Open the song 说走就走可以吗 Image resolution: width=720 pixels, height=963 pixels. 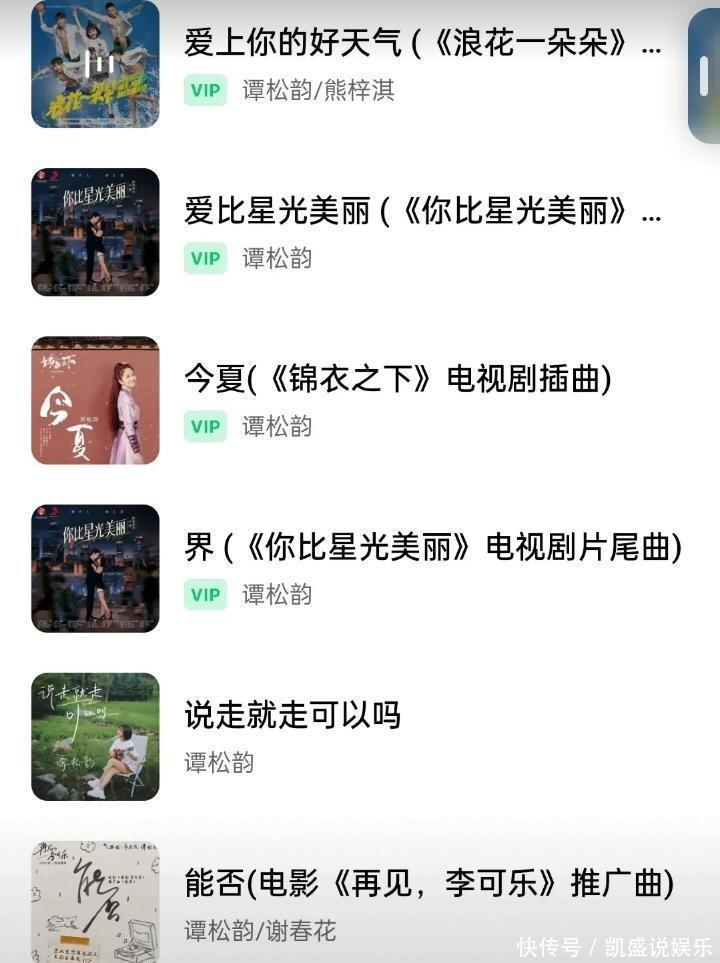pyautogui.click(x=292, y=716)
